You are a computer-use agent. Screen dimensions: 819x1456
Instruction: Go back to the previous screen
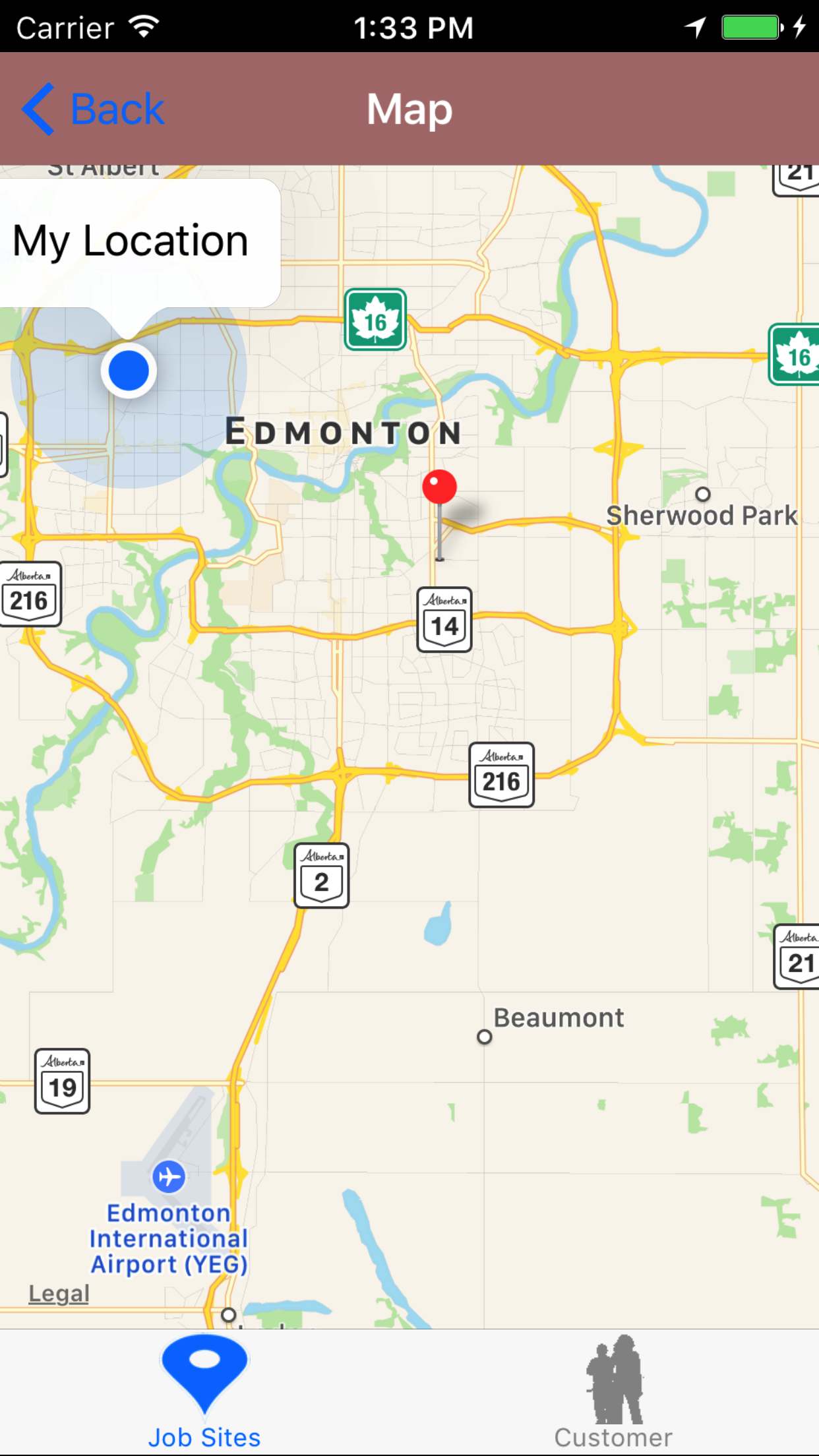[92, 109]
